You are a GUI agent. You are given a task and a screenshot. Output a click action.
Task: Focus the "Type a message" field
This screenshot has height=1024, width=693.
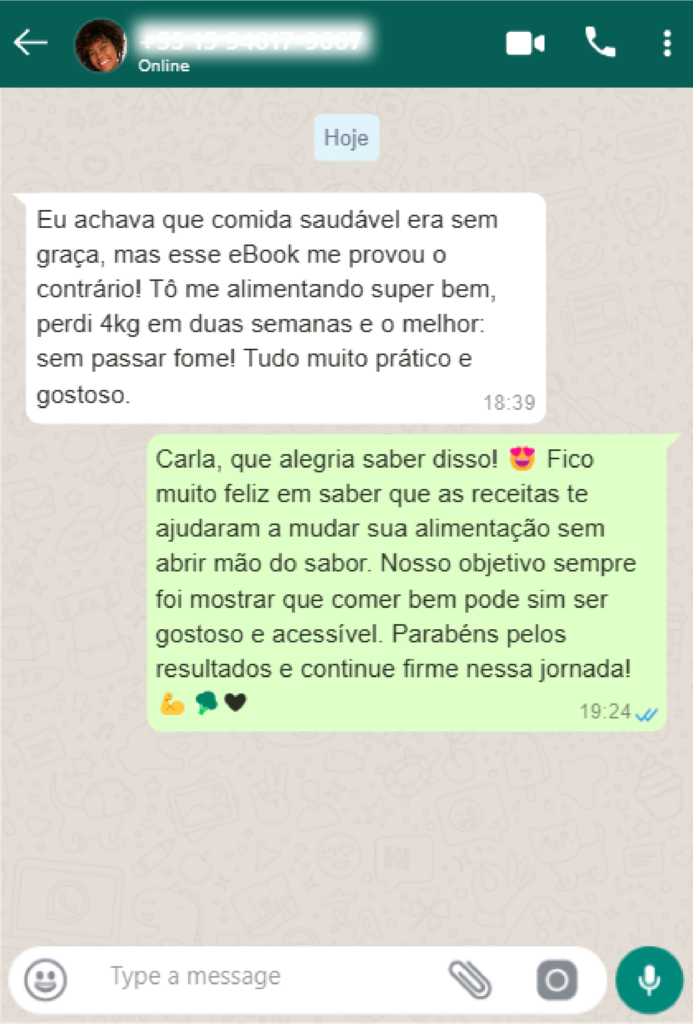pyautogui.click(x=260, y=977)
